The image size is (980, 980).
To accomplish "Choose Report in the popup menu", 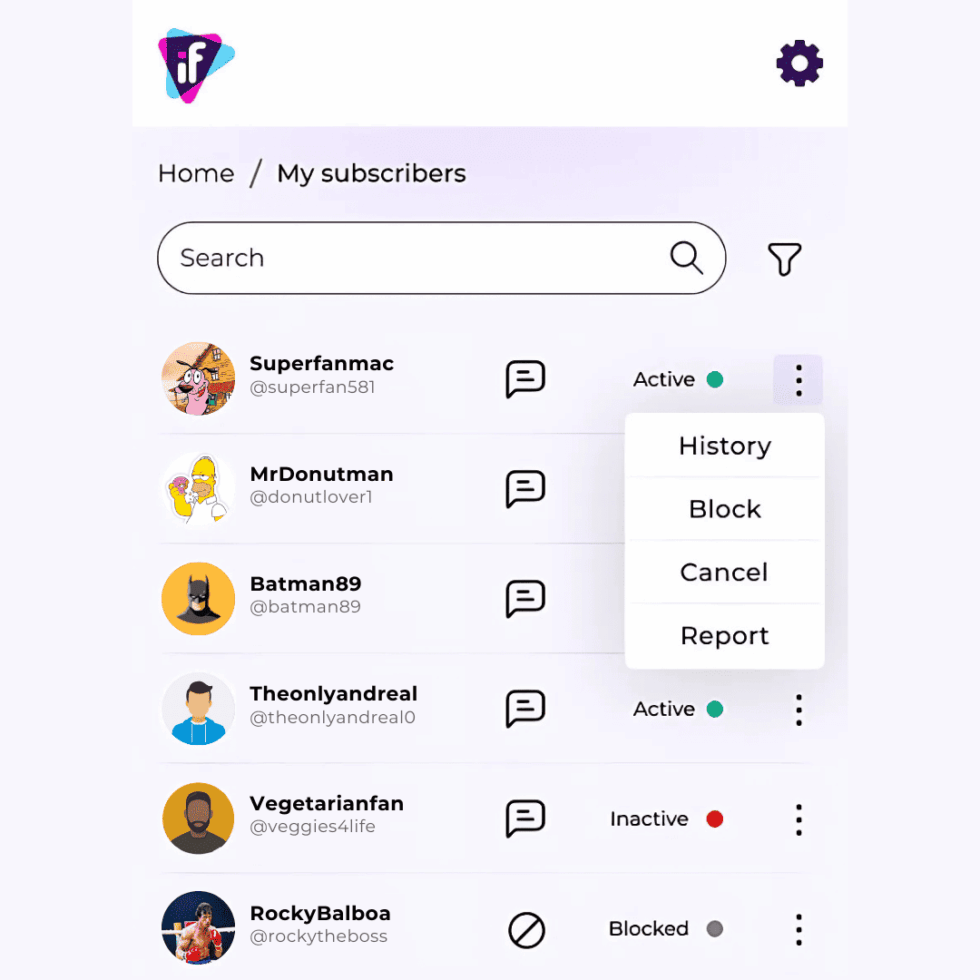I will click(x=724, y=636).
